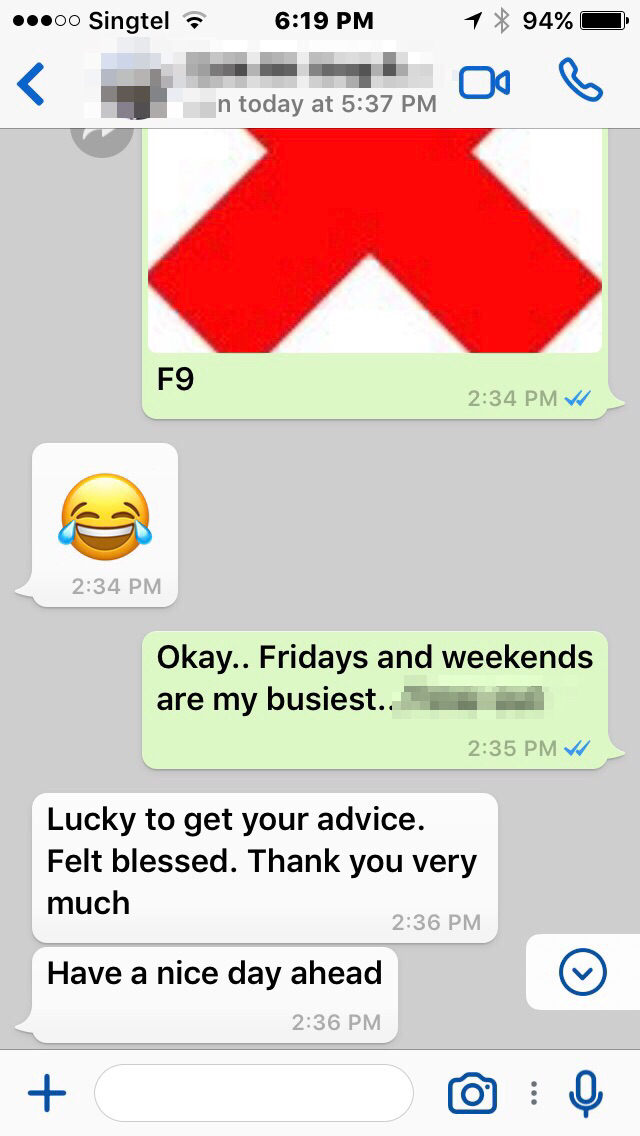Screen dimensions: 640x1136
Task: Open the camera to send a photo
Action: tap(472, 1093)
